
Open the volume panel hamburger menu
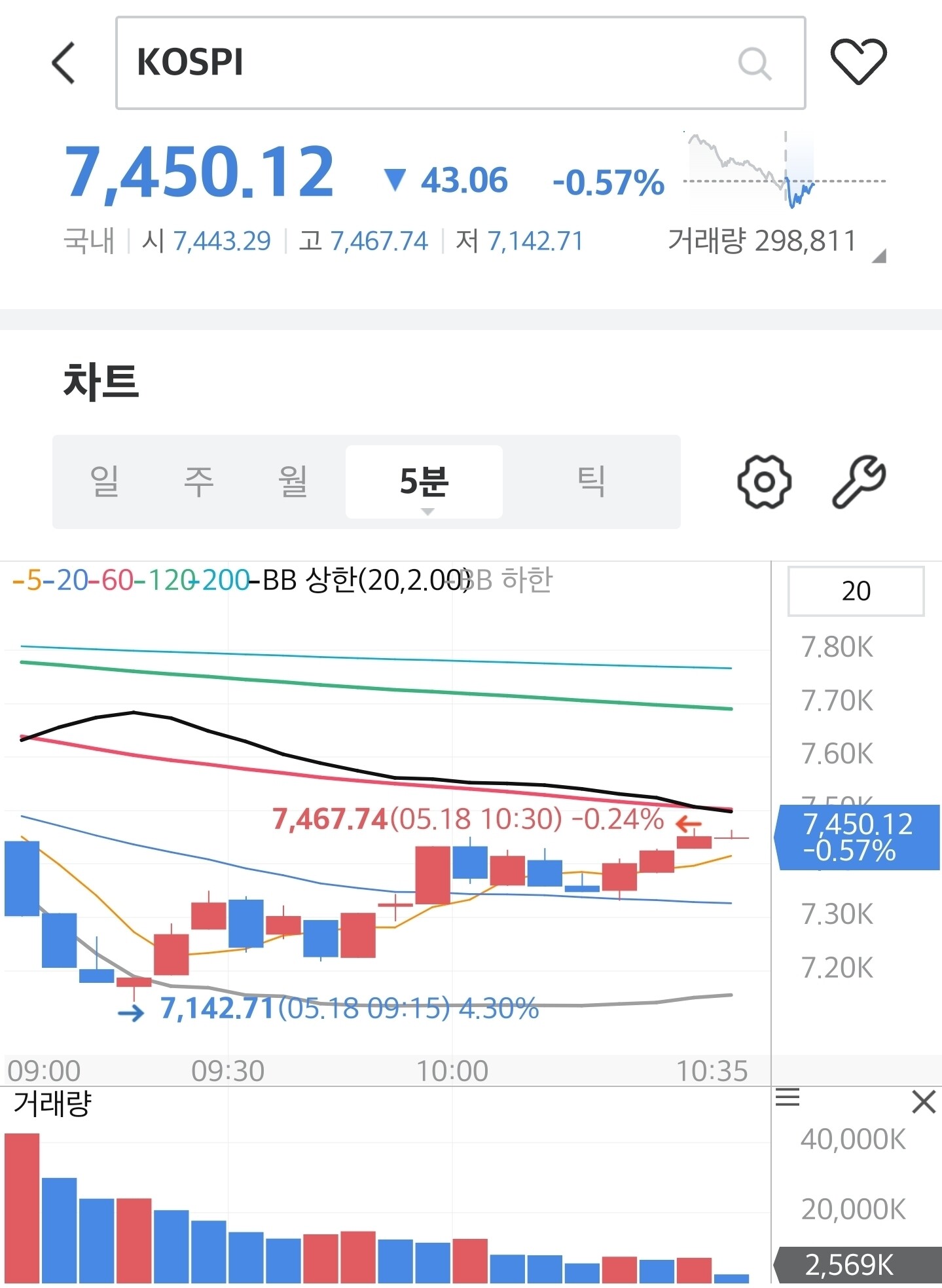pos(788,1097)
